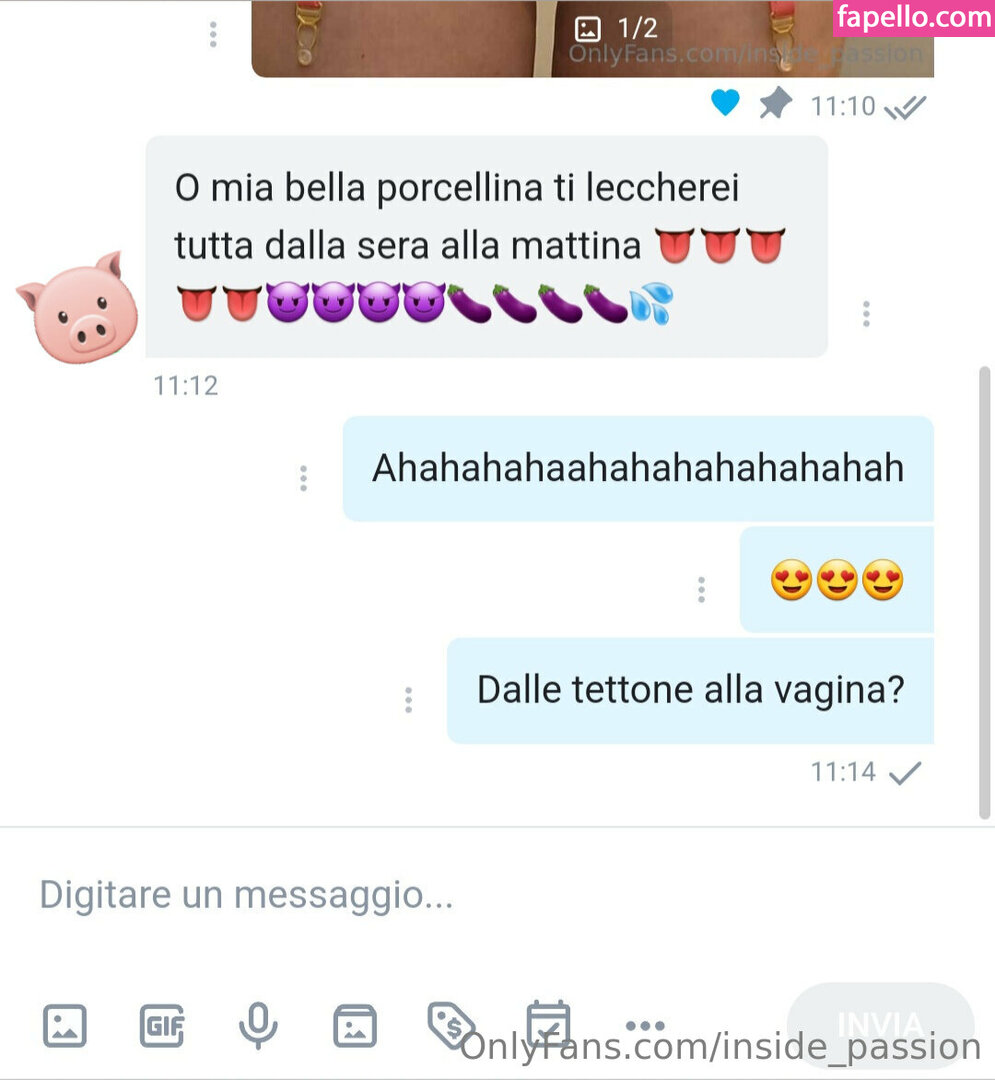The width and height of the screenshot is (995, 1080).
Task: Record a voice message with the microphone
Action: [x=258, y=1025]
